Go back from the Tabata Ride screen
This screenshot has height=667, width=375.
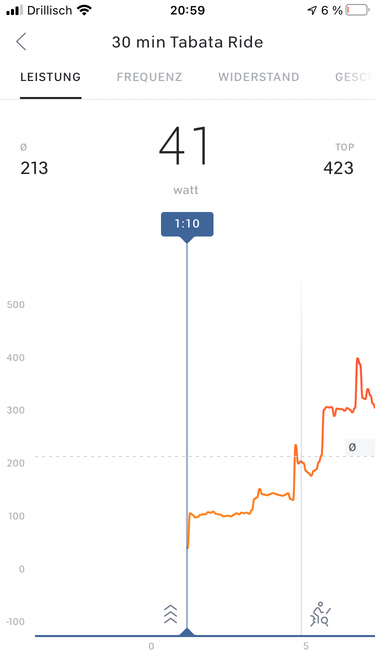(21, 42)
